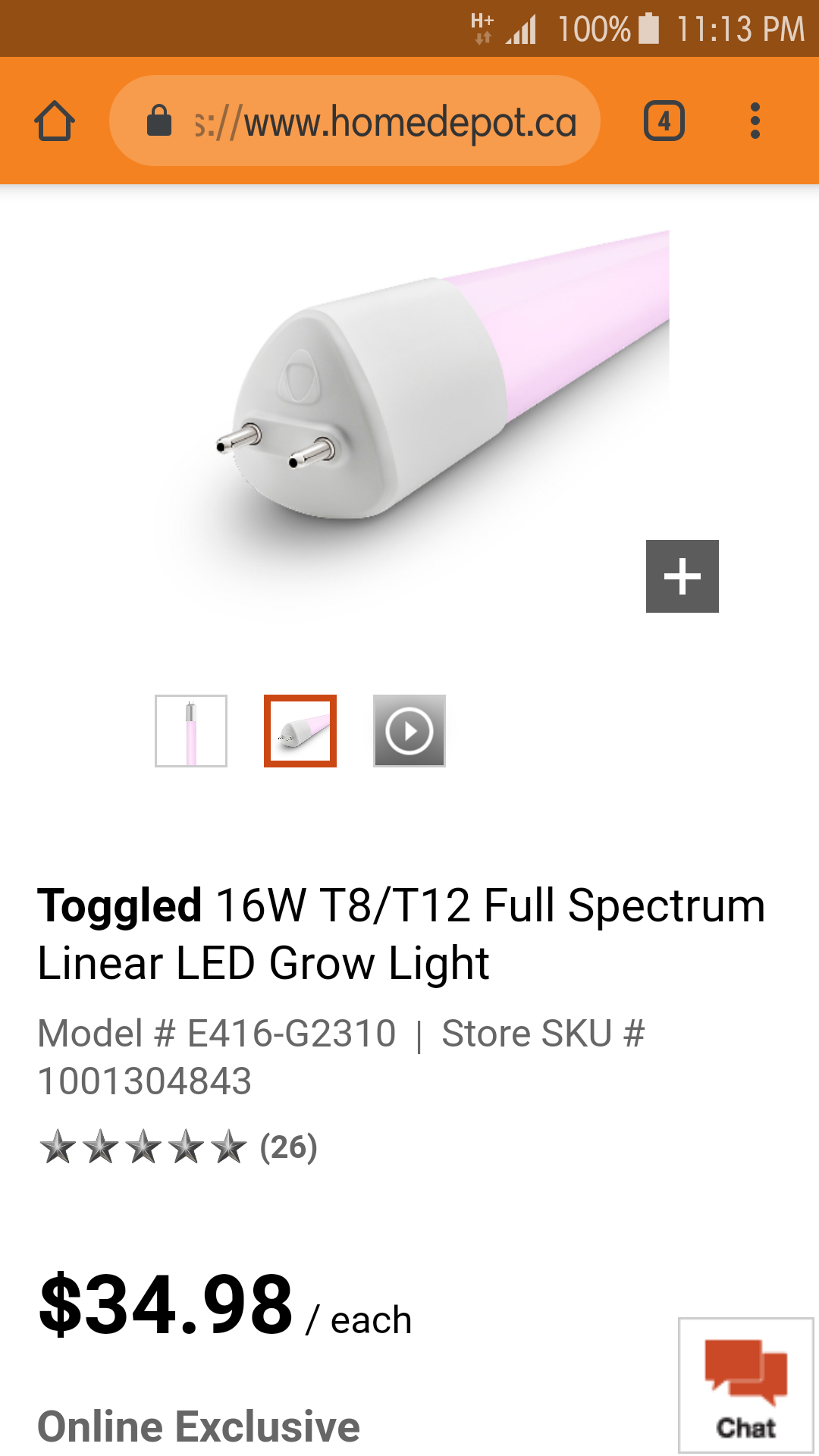This screenshot has height=1456, width=819.
Task: Tap the homedepot.ca address bar
Action: [x=355, y=121]
